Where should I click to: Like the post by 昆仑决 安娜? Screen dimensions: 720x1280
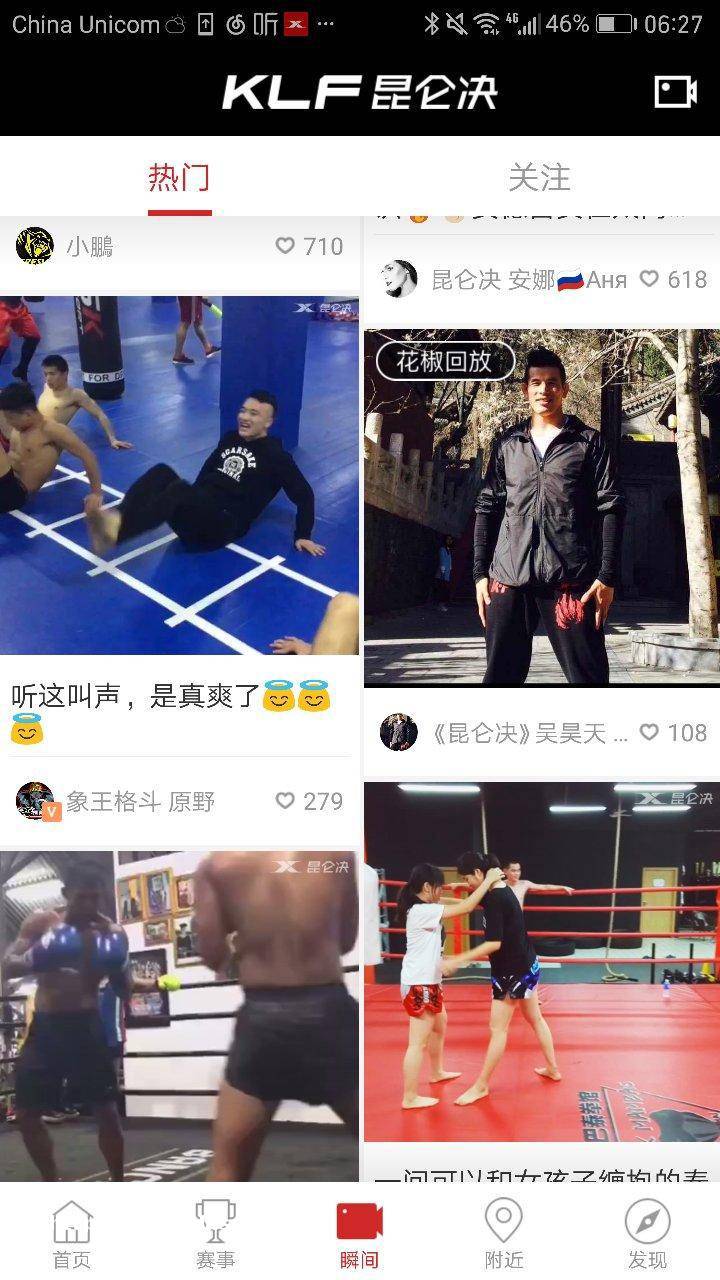[x=650, y=279]
